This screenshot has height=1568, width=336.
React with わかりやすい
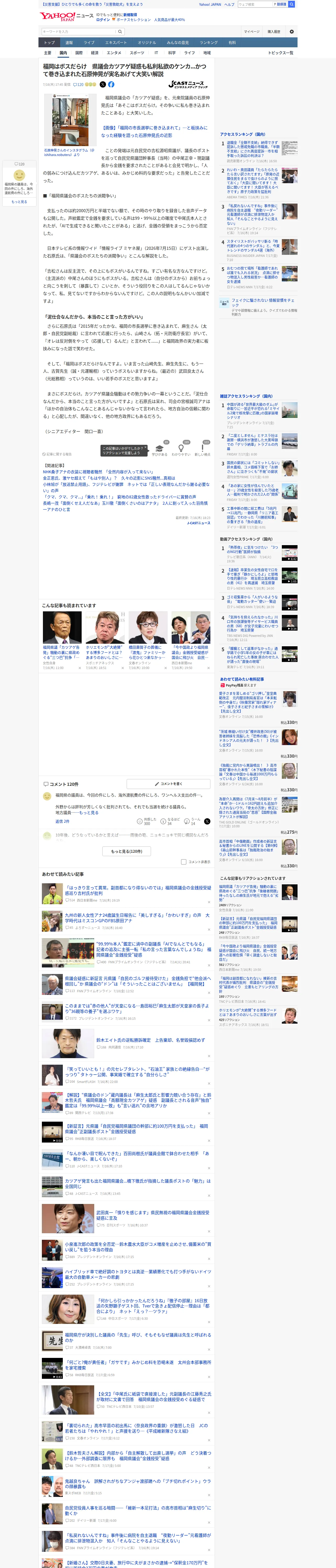[x=181, y=449]
